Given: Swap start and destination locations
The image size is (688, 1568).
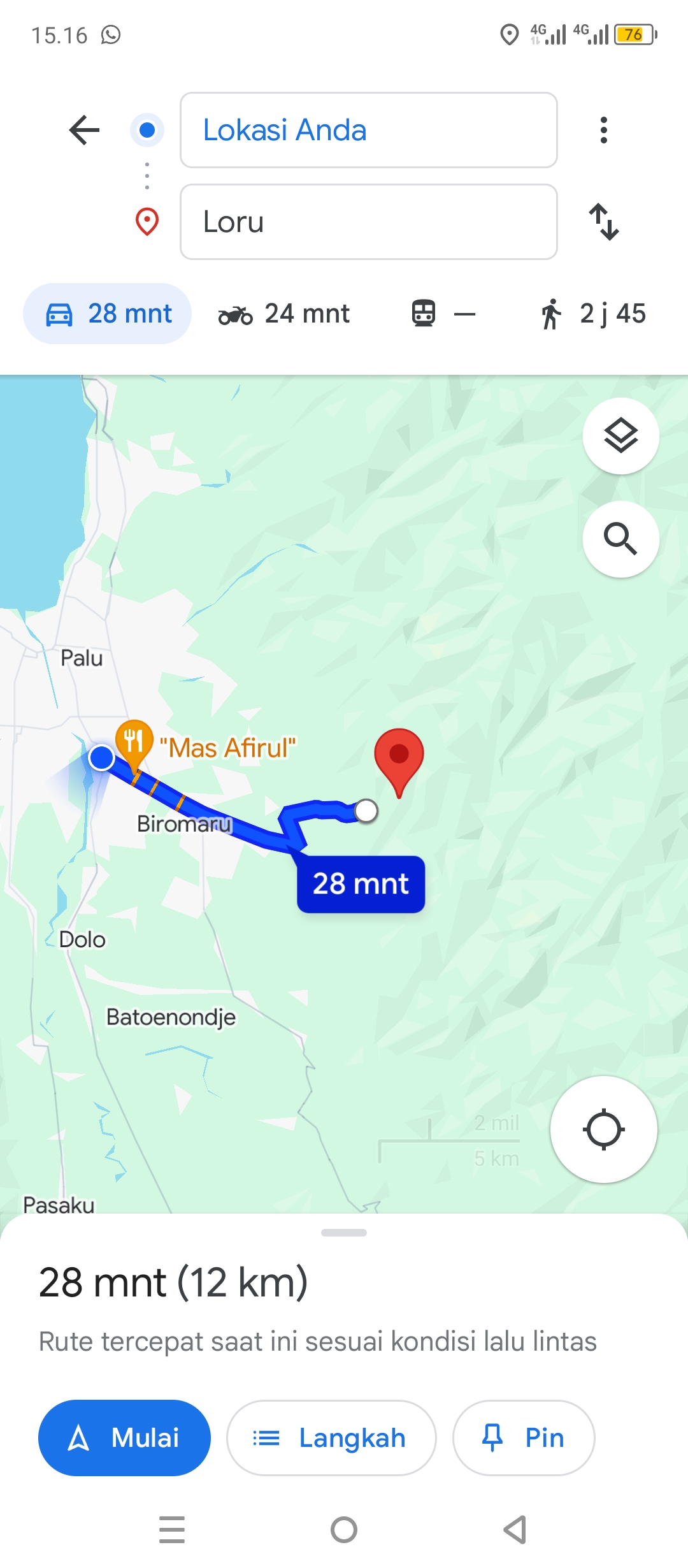Looking at the screenshot, I should [603, 222].
